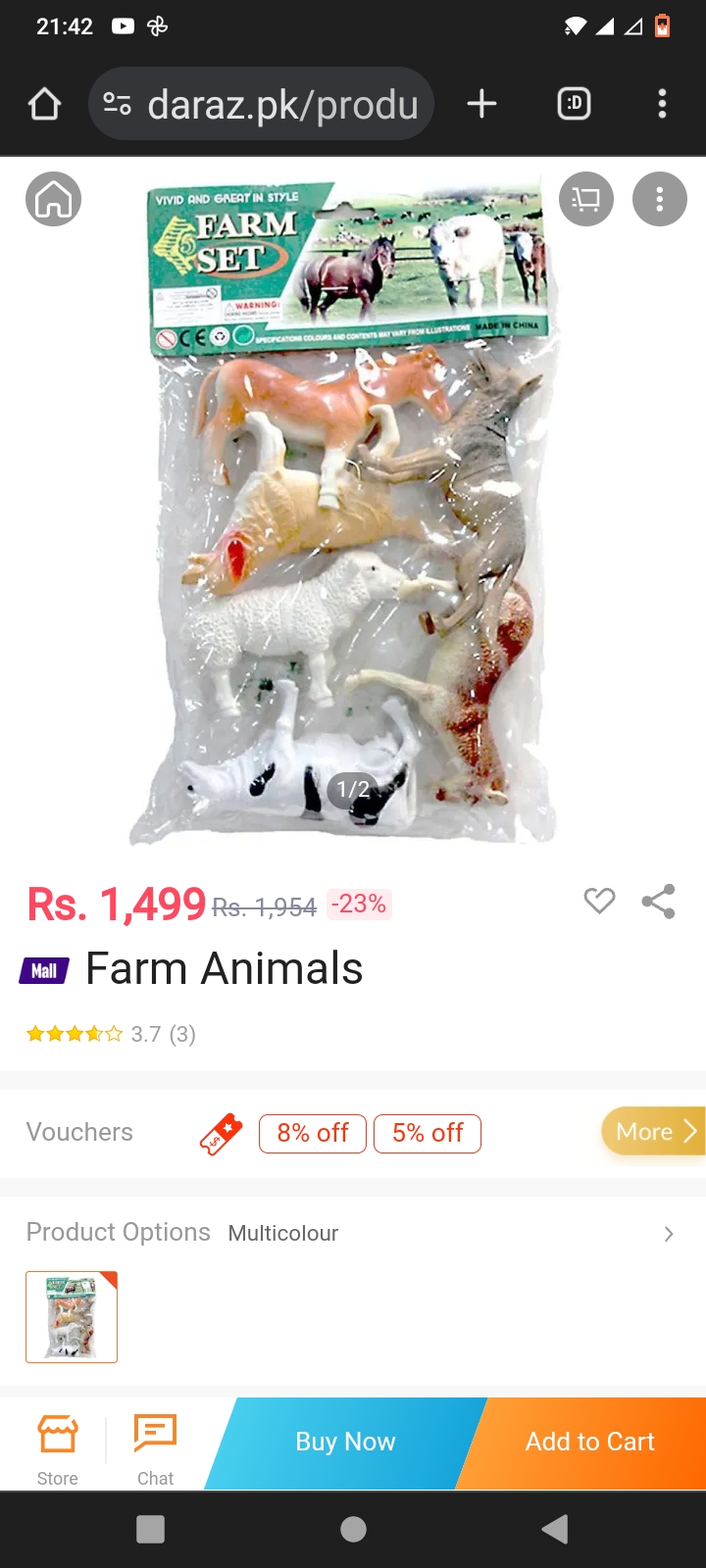
Task: Select the 8% off voucher
Action: point(312,1133)
